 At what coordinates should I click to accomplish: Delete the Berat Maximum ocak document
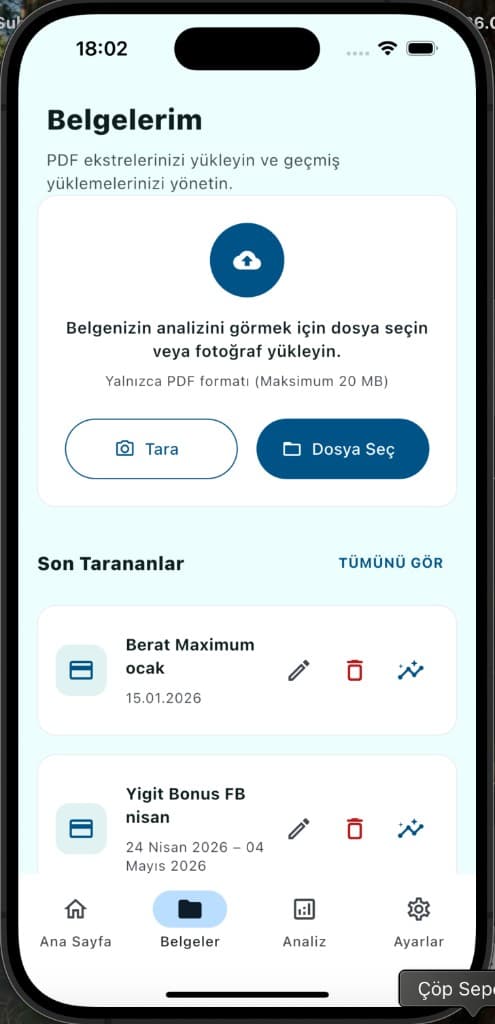click(x=355, y=670)
